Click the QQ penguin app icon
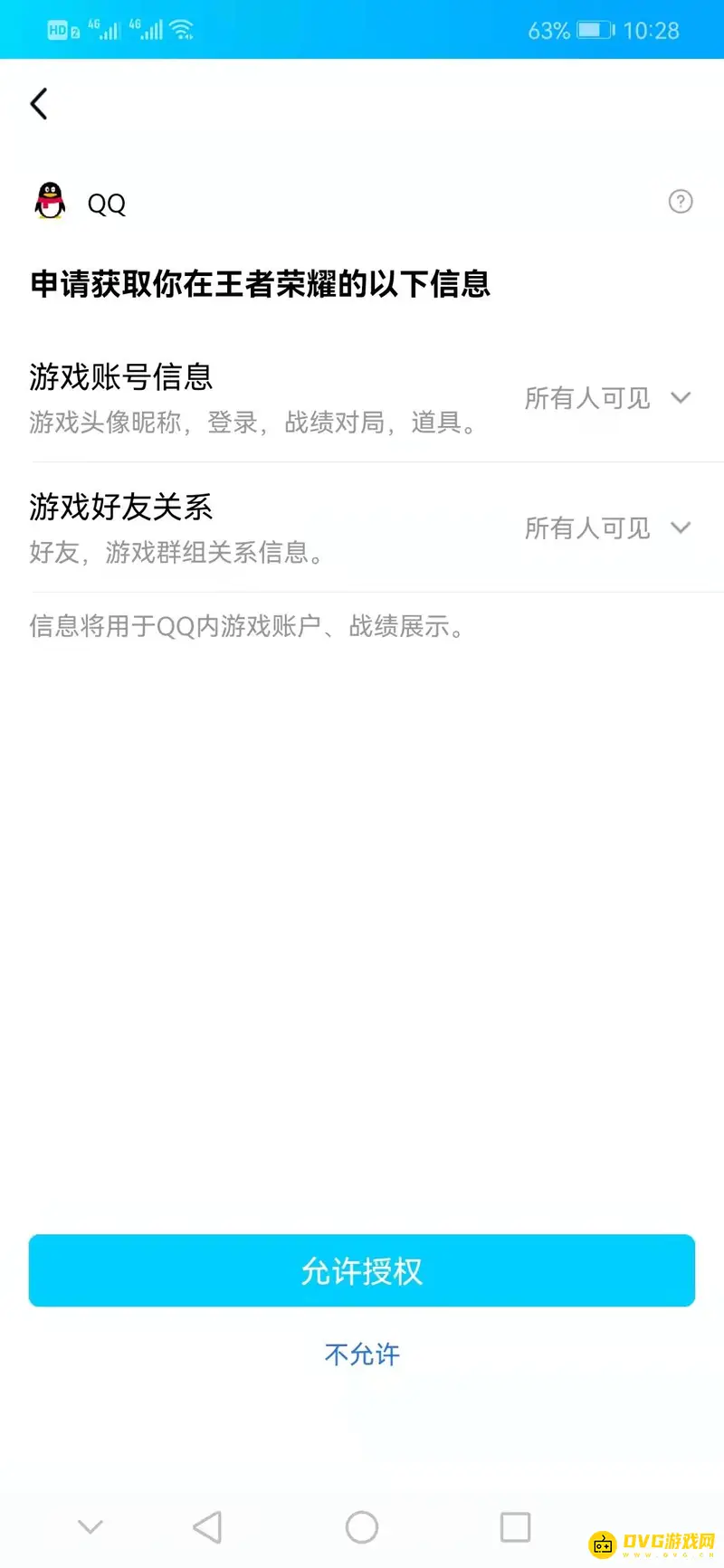The width and height of the screenshot is (724, 1568). pyautogui.click(x=50, y=201)
